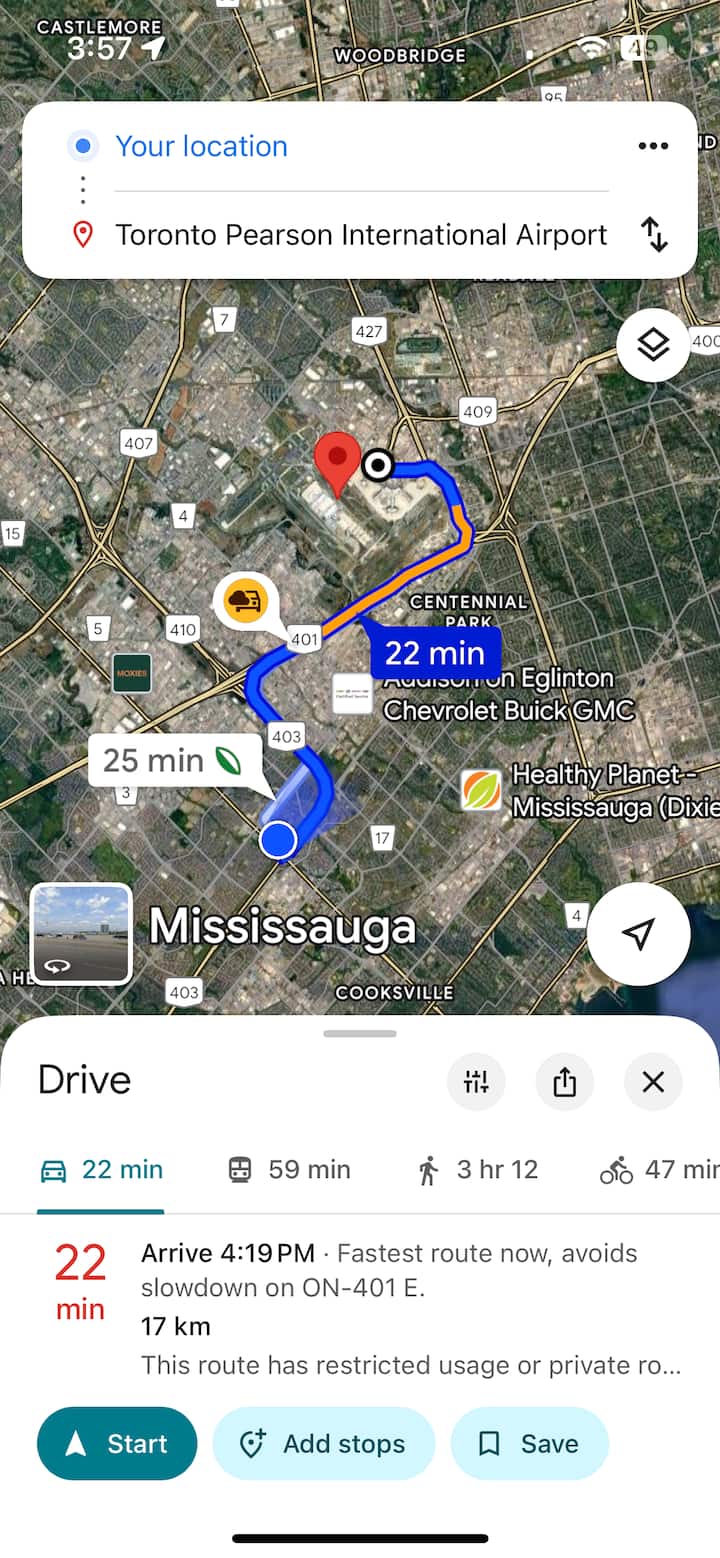Swap start and destination locations

(x=653, y=235)
